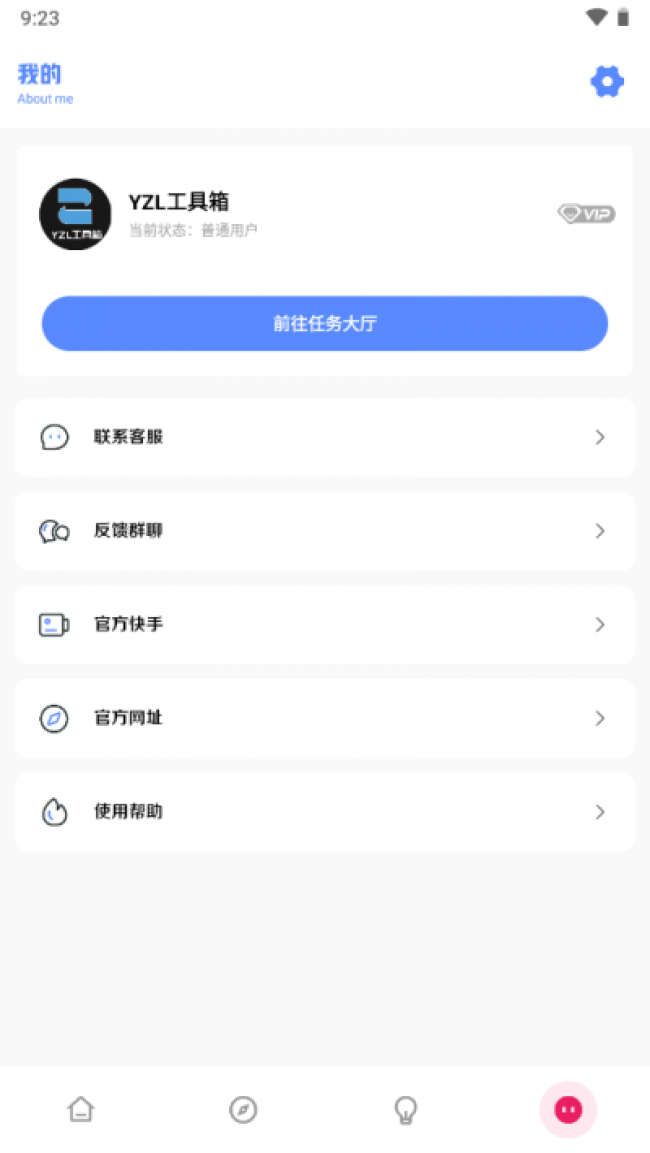The height and width of the screenshot is (1153, 650).
Task: Switch to the home tab
Action: pos(81,1109)
